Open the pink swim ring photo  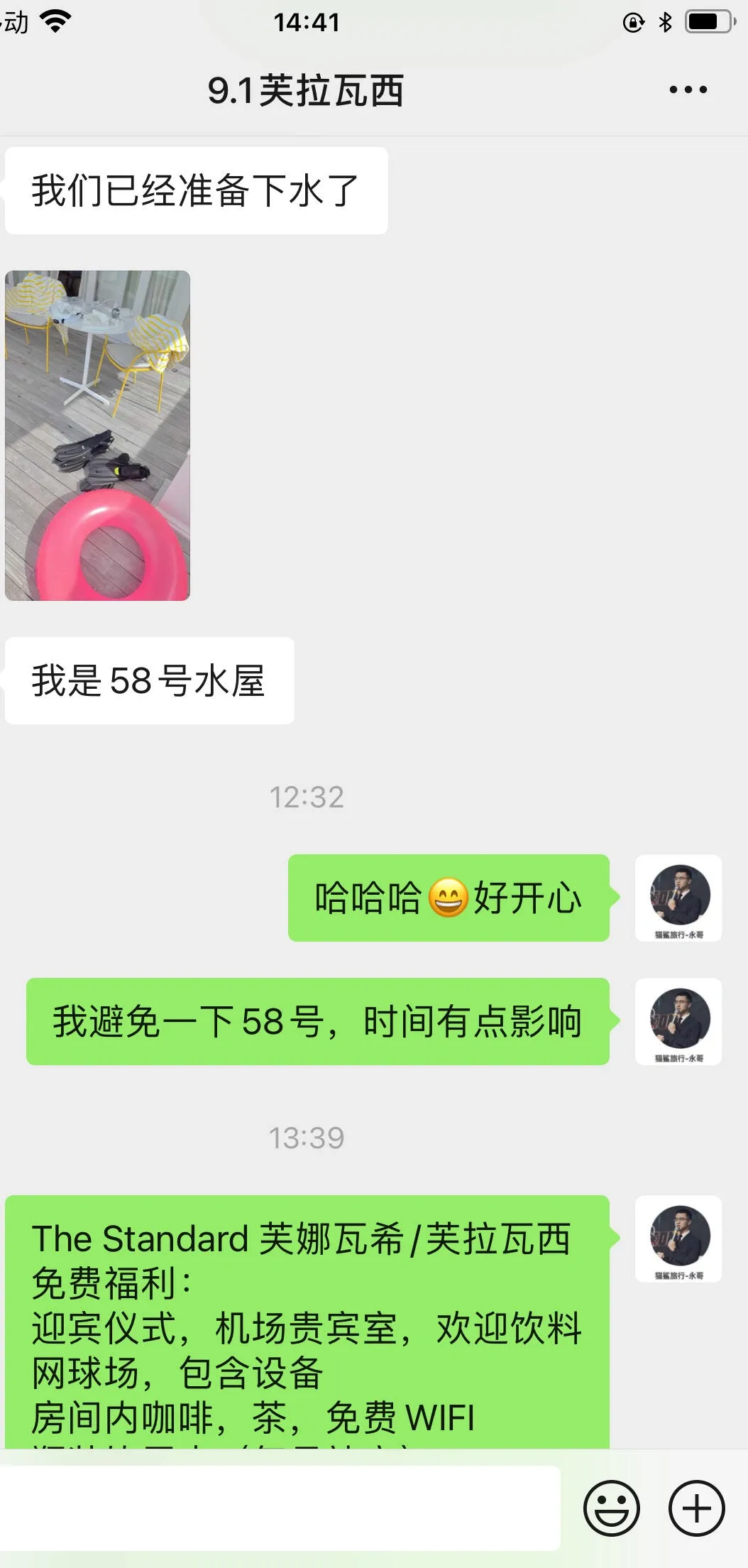pyautogui.click(x=97, y=435)
